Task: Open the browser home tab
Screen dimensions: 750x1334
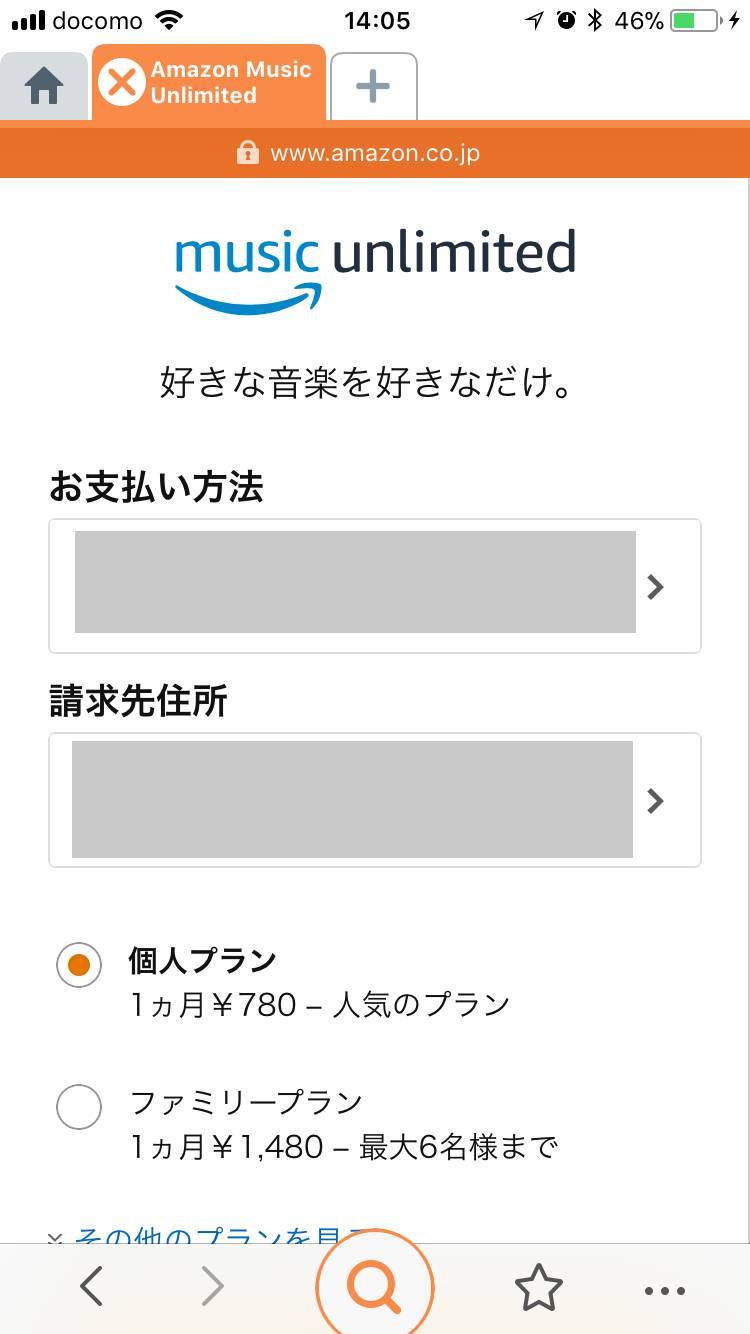Action: [44, 87]
